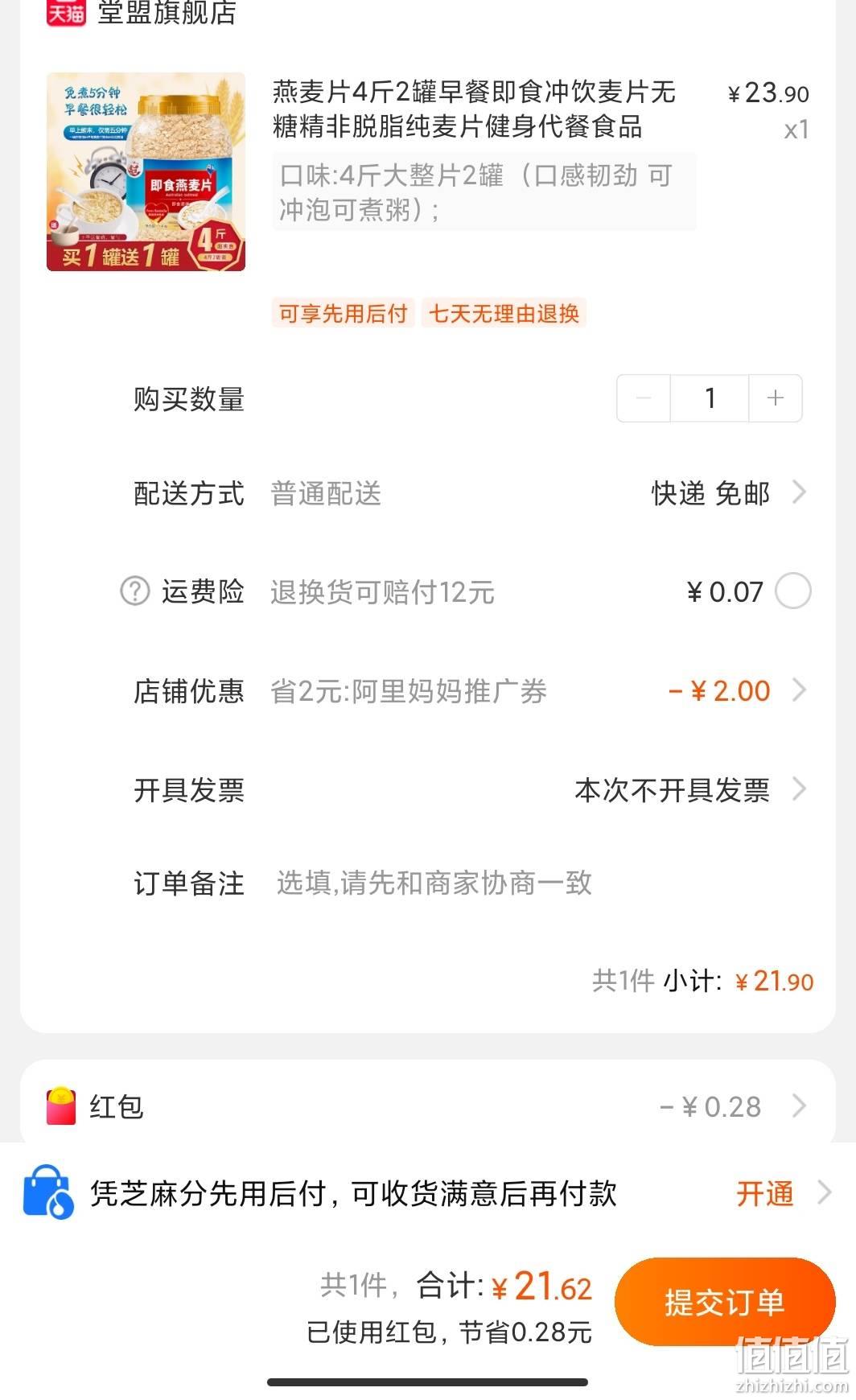Tap 提交订单 to submit the order

[x=724, y=1302]
